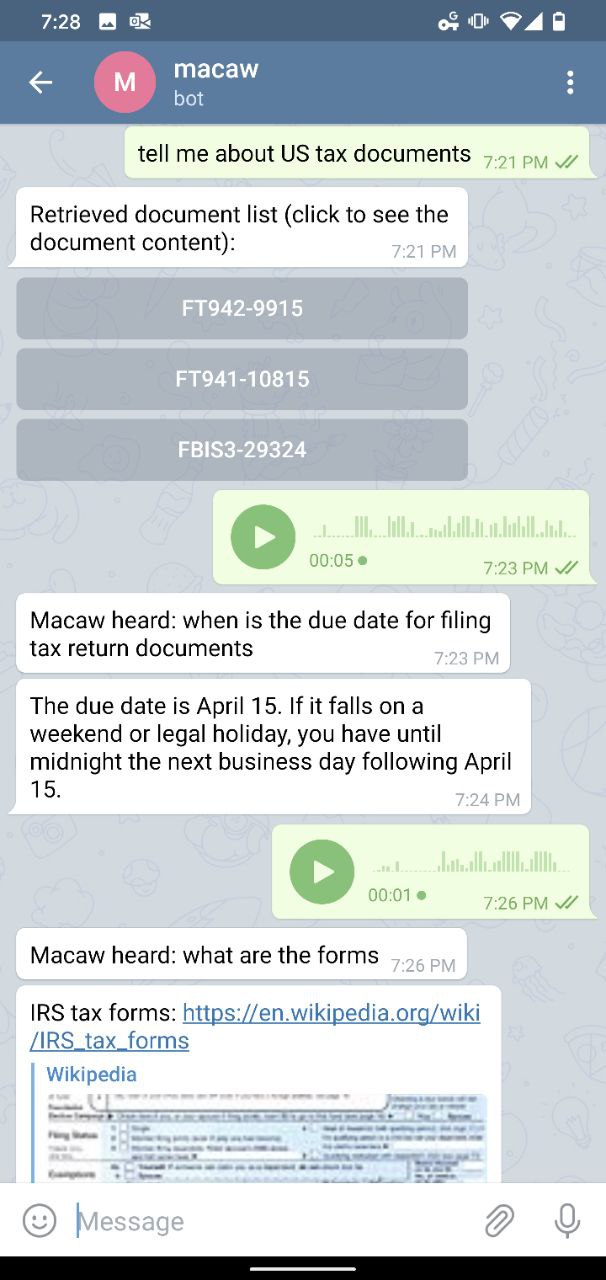606x1280 pixels.
Task: Attach a file with the paperclip
Action: (x=498, y=1220)
